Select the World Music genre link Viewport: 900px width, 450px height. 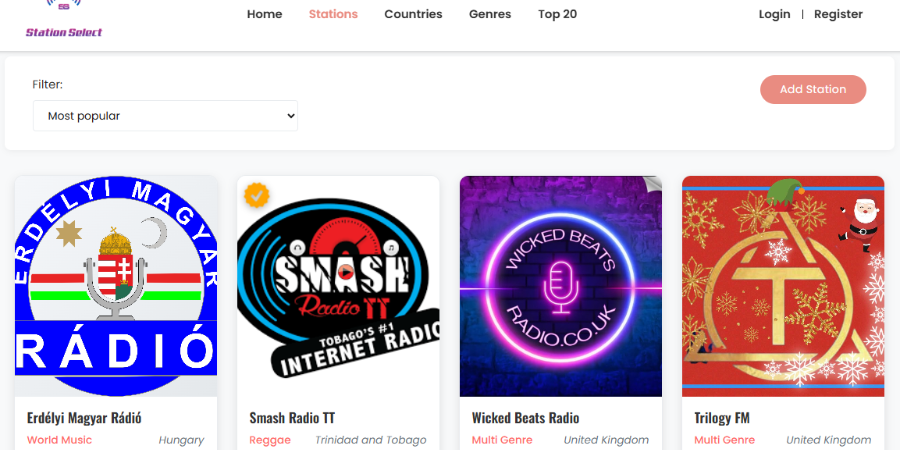tap(59, 440)
